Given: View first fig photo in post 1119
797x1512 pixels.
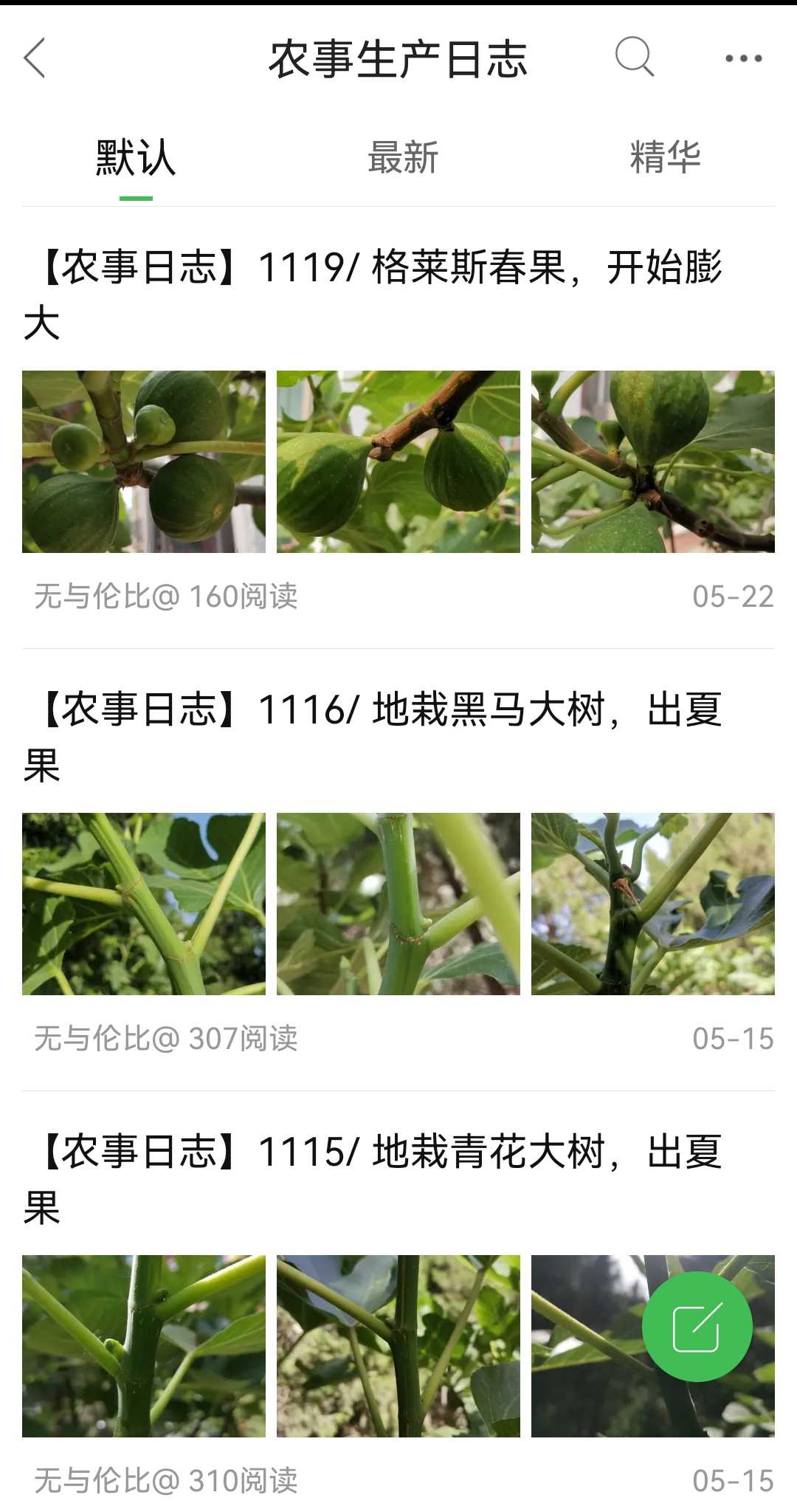Looking at the screenshot, I should coord(144,461).
